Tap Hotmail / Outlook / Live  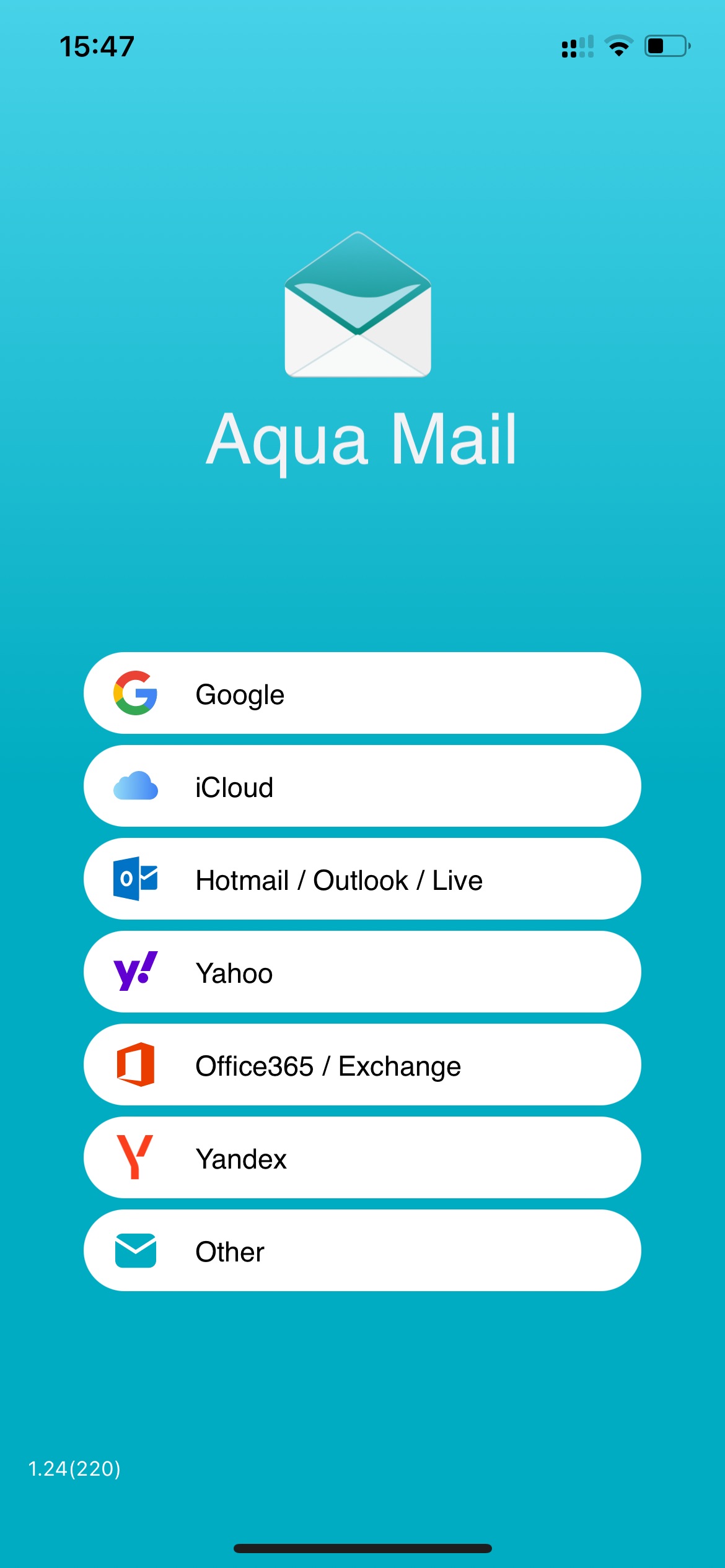(362, 879)
